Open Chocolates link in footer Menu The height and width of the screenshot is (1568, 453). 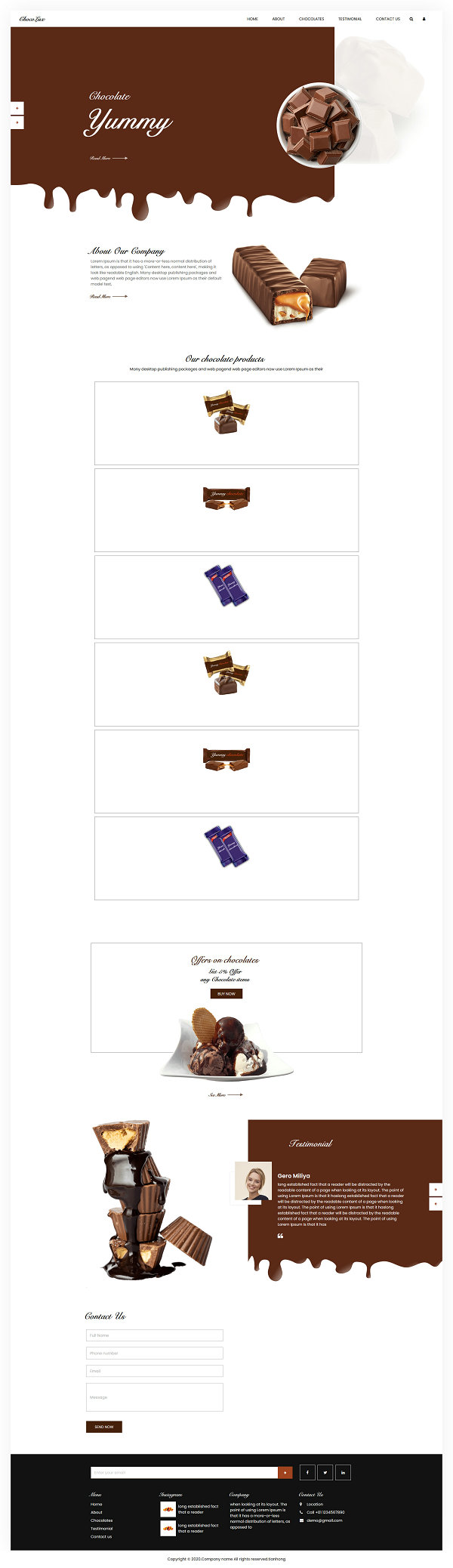pos(102,1520)
